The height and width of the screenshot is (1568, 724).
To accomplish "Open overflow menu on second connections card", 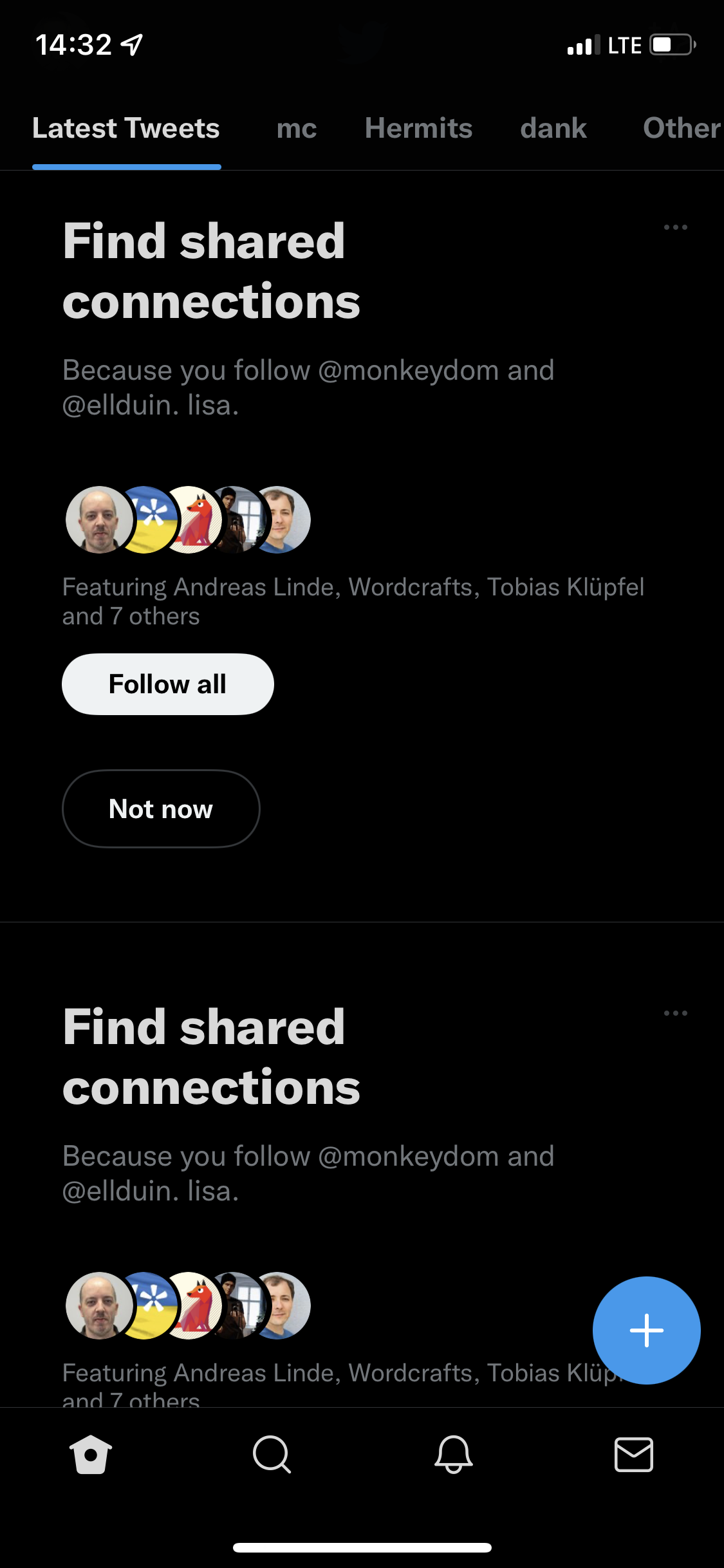I will (675, 1013).
